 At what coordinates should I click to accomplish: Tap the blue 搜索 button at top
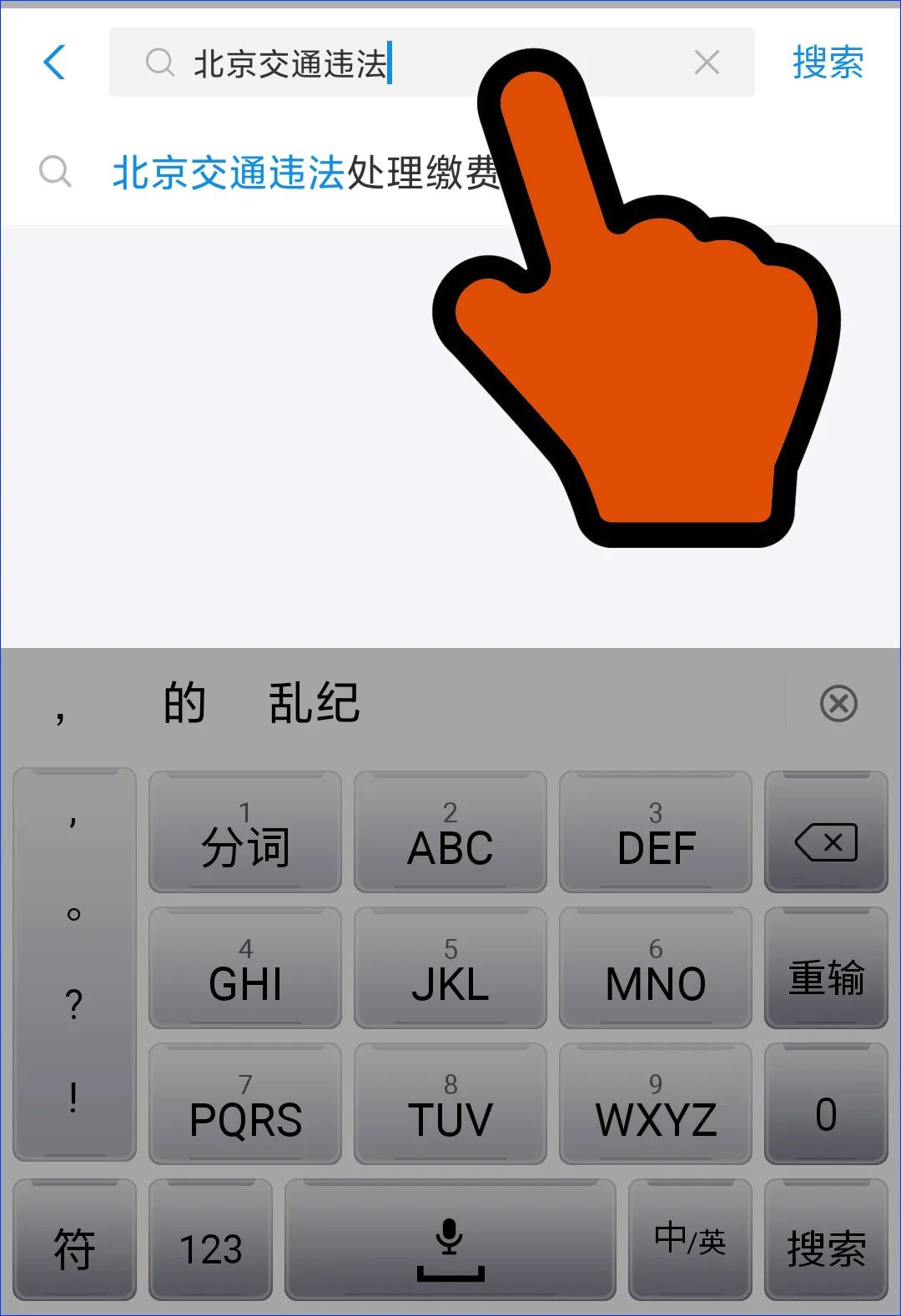[x=827, y=63]
